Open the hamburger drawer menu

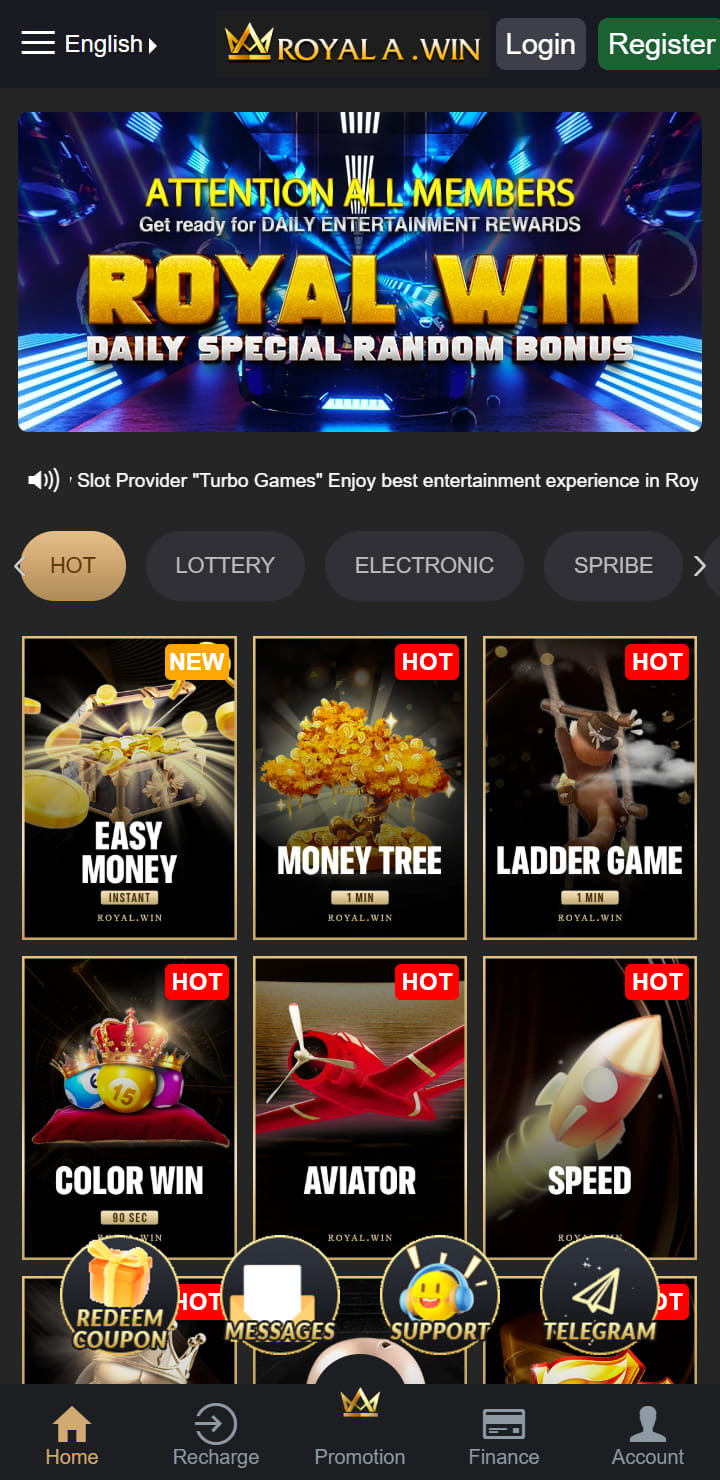tap(38, 43)
